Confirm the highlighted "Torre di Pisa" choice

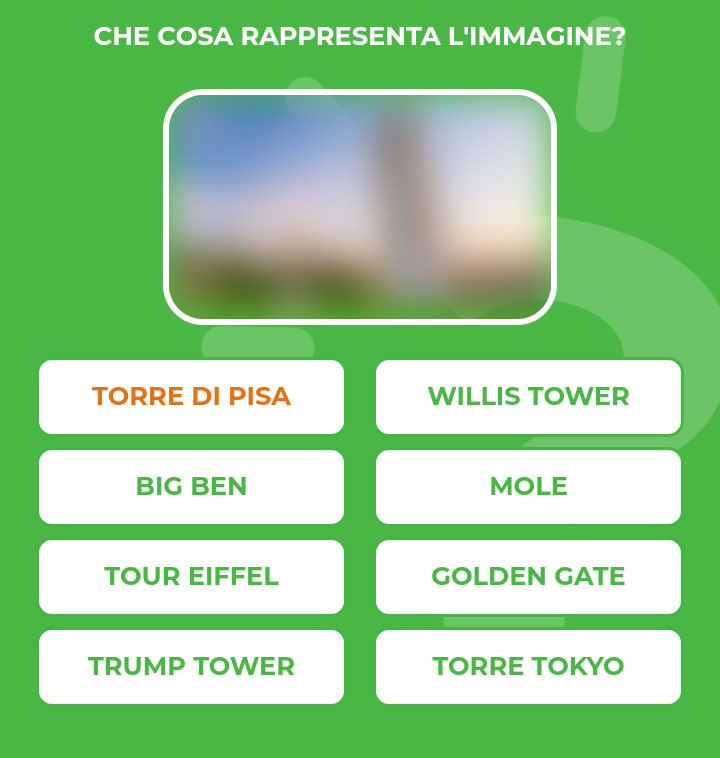coord(191,397)
